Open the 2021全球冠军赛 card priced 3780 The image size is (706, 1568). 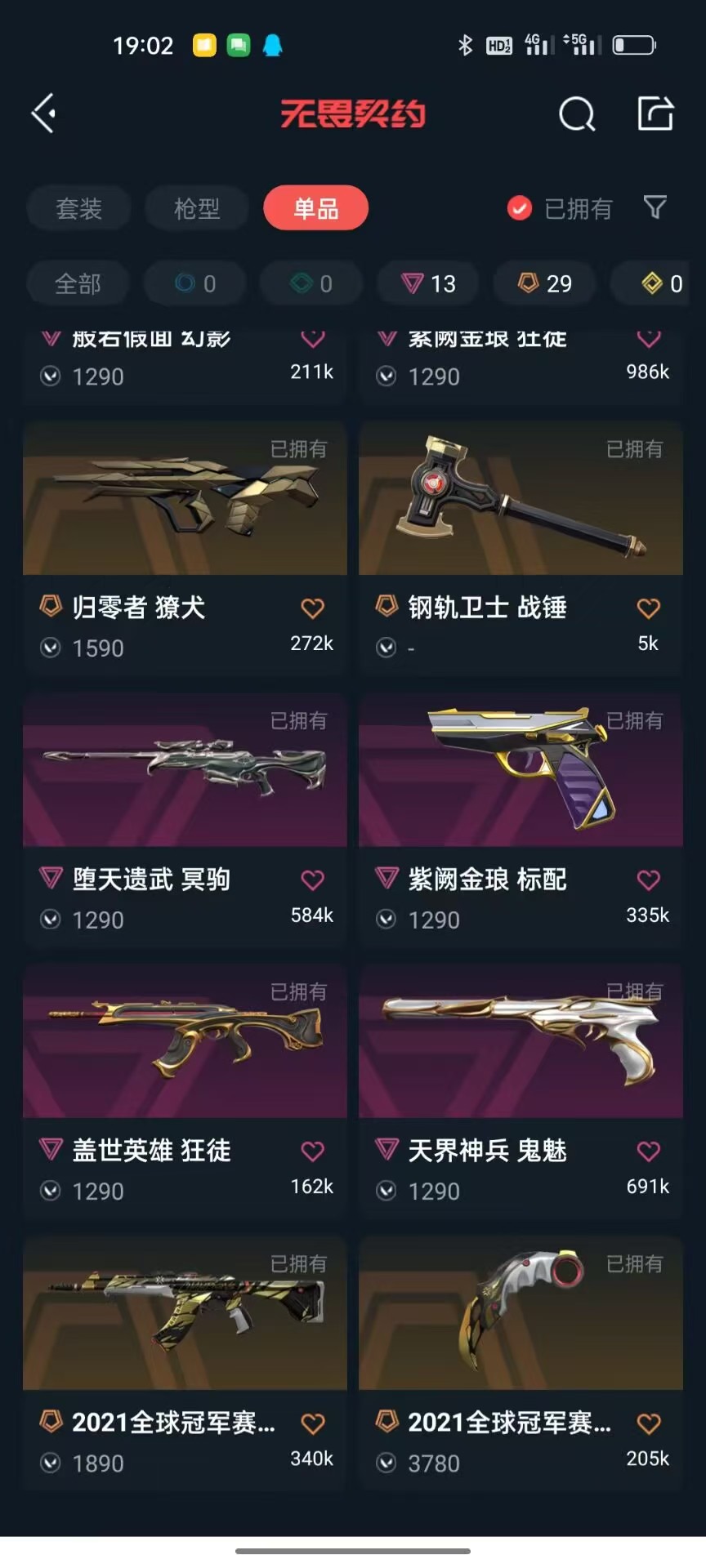pos(521,1362)
